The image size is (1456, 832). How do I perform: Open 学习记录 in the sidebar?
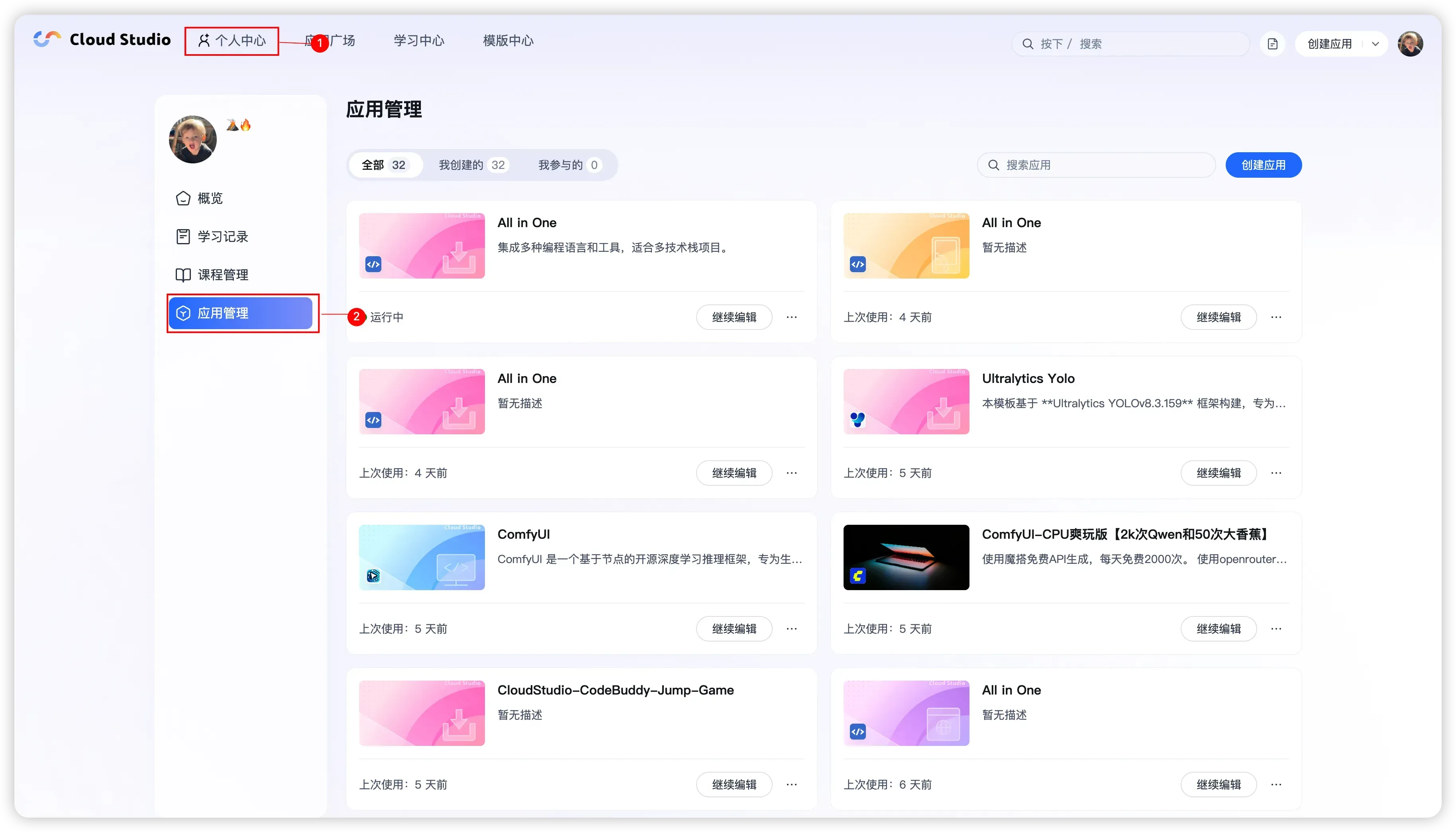(222, 237)
